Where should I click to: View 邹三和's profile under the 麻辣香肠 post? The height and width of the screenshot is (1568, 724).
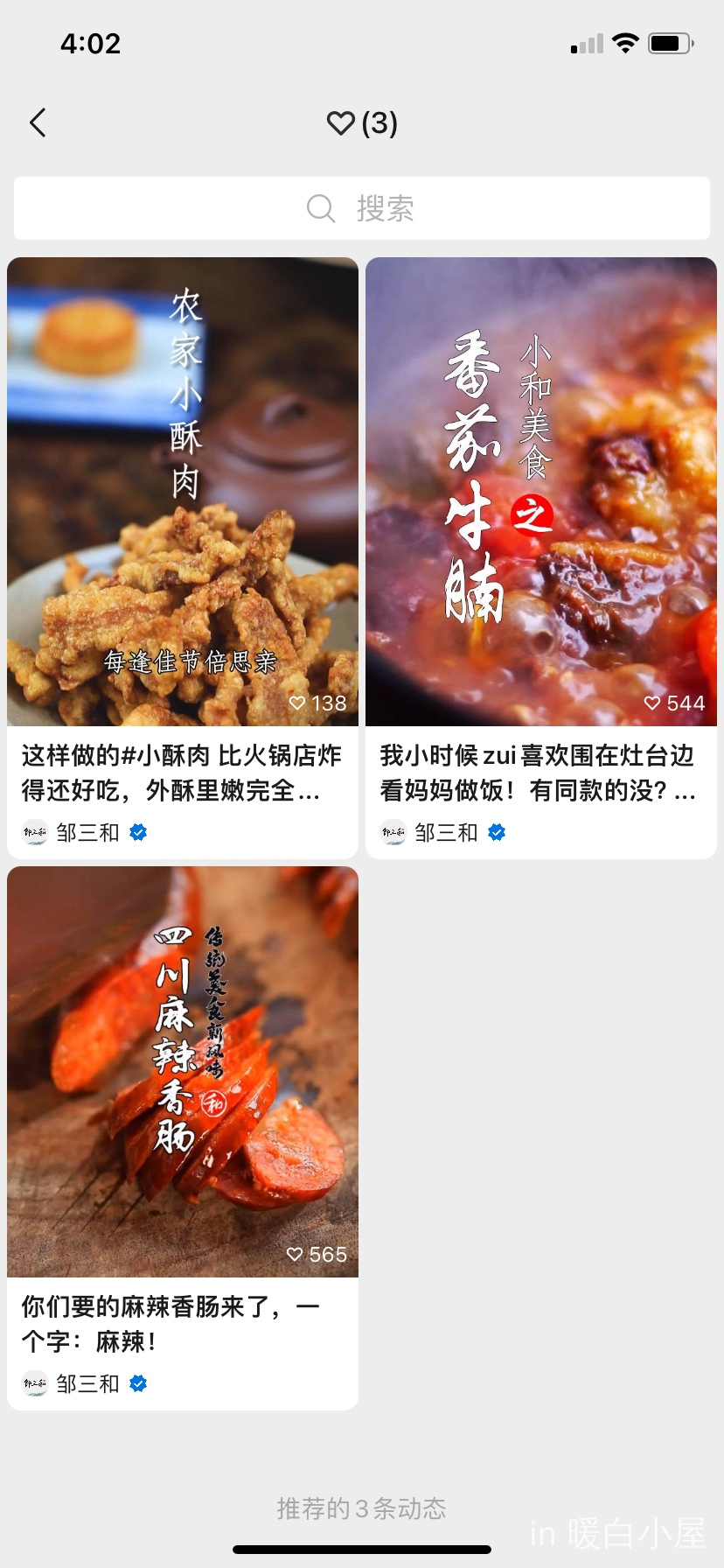click(87, 1383)
